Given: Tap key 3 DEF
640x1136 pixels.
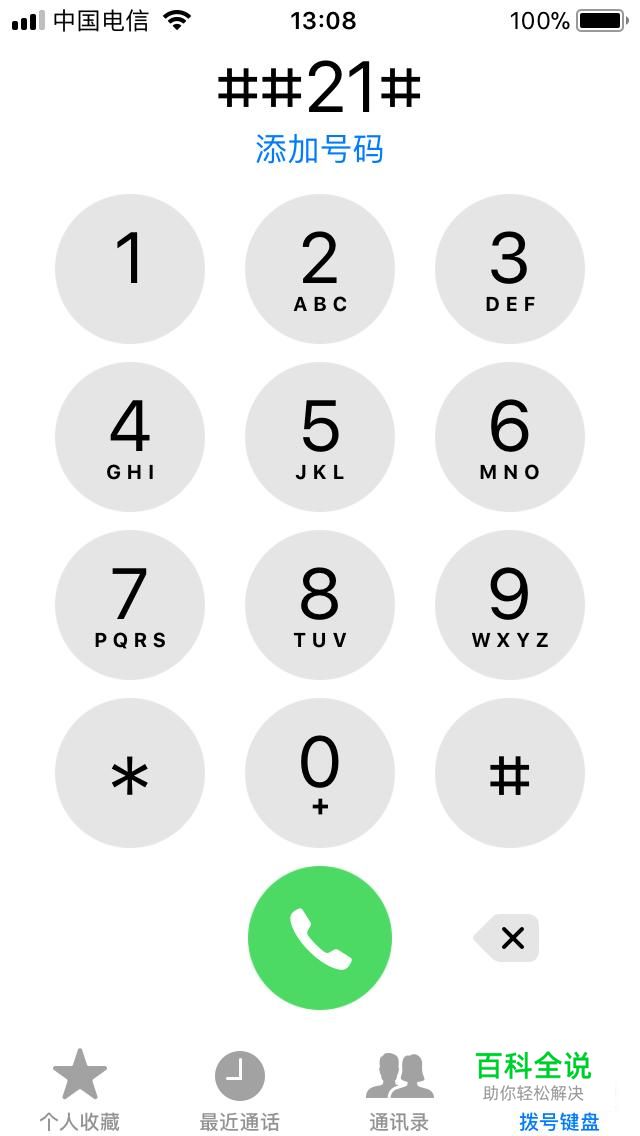Looking at the screenshot, I should (510, 269).
